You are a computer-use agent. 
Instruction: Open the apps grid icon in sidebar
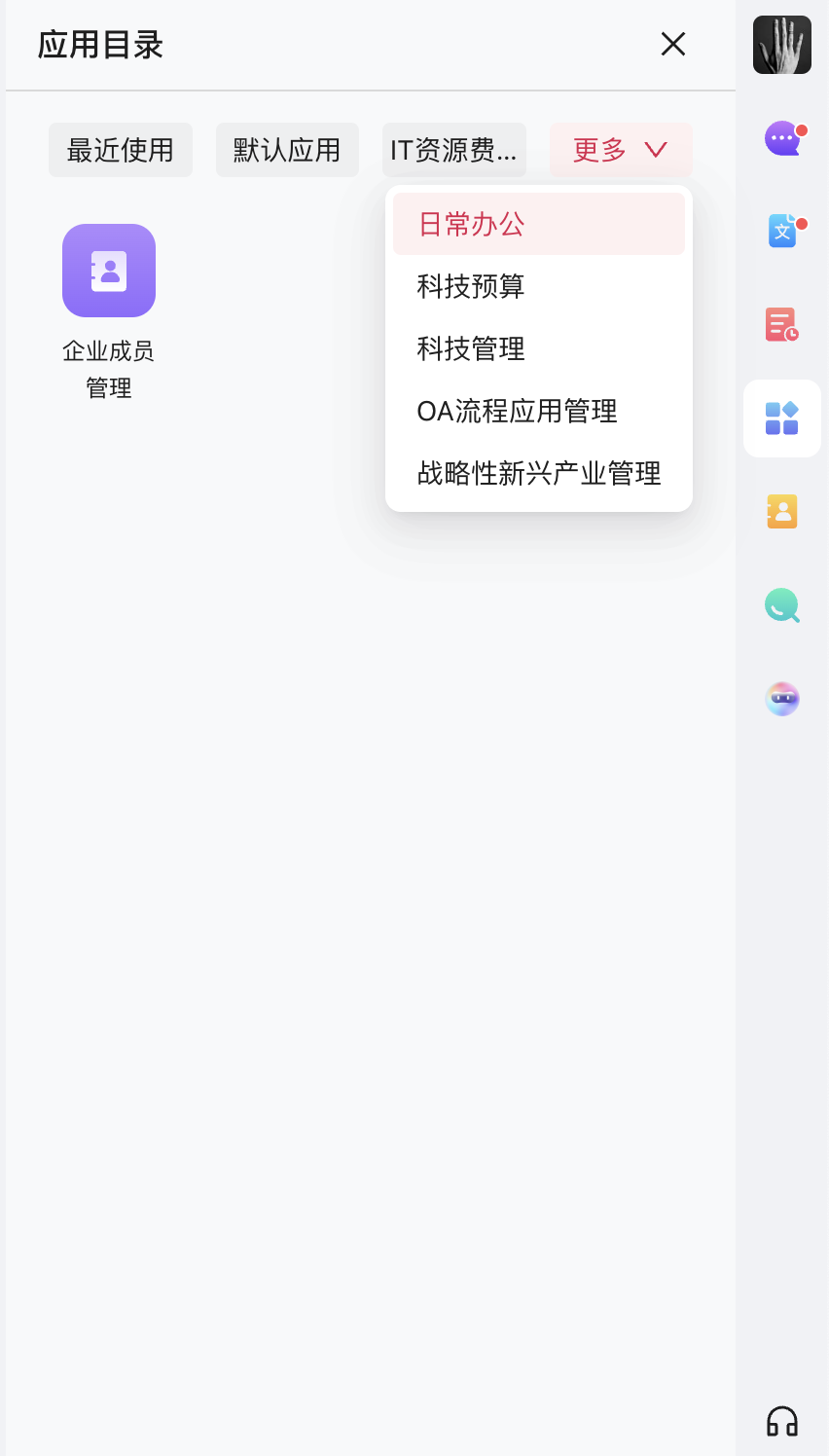click(782, 419)
